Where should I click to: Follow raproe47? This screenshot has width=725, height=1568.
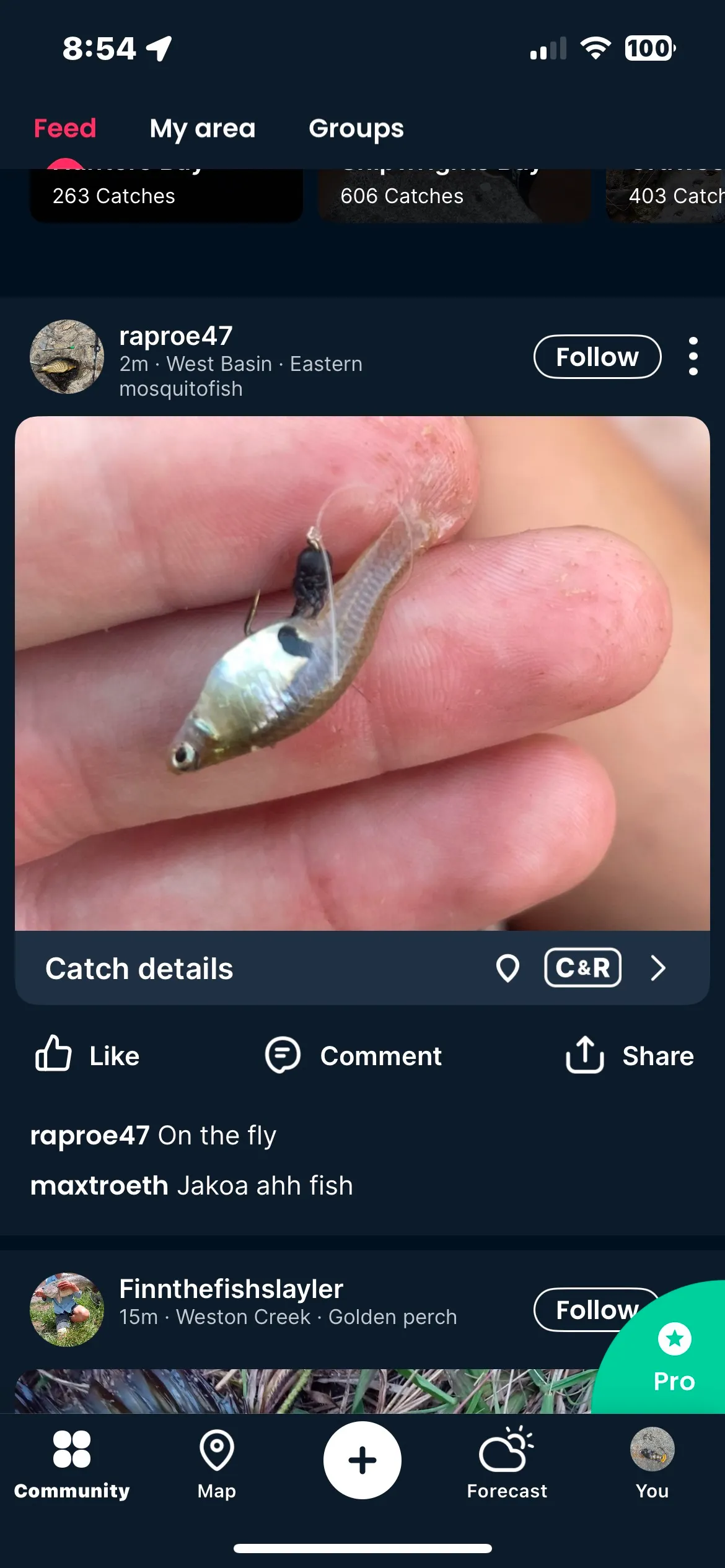597,357
